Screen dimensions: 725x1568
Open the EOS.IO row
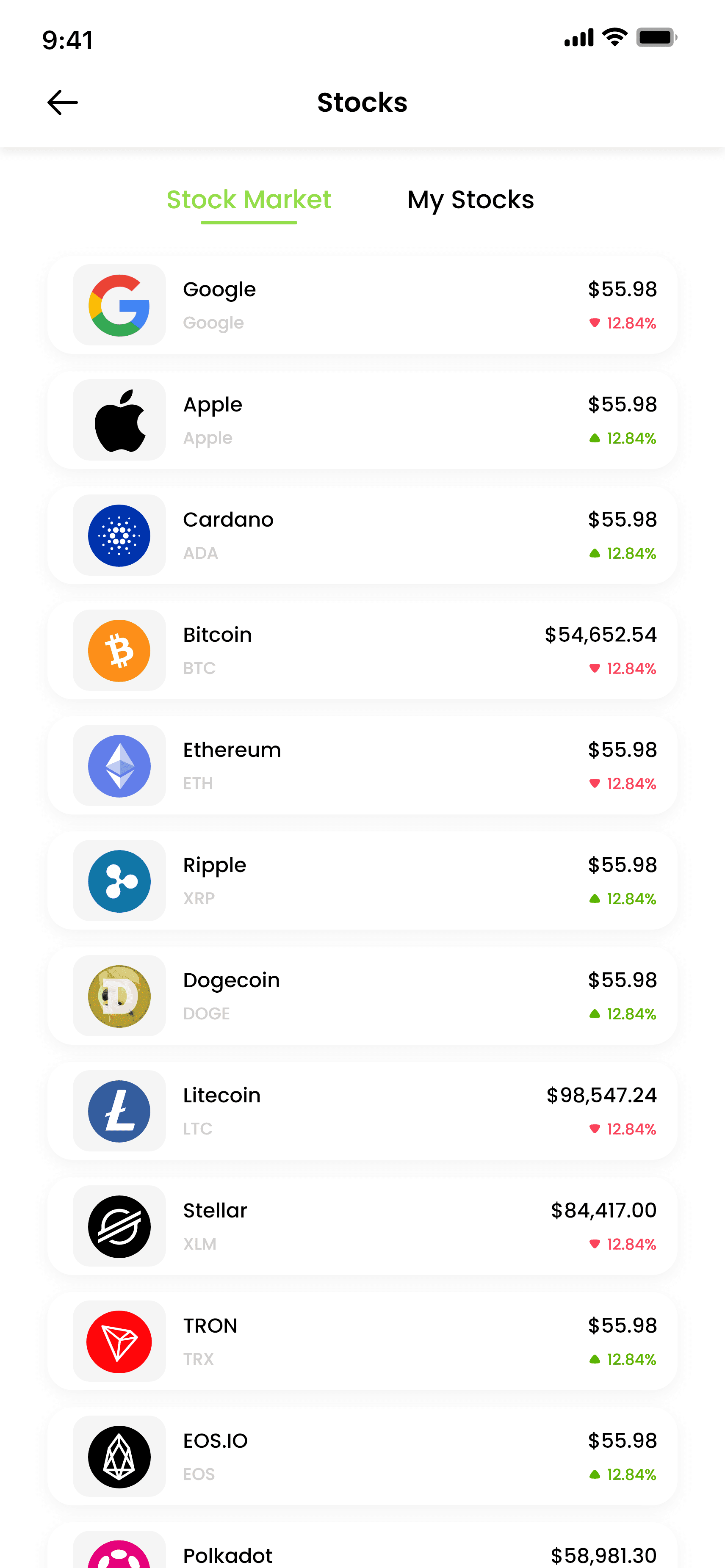(x=362, y=1455)
